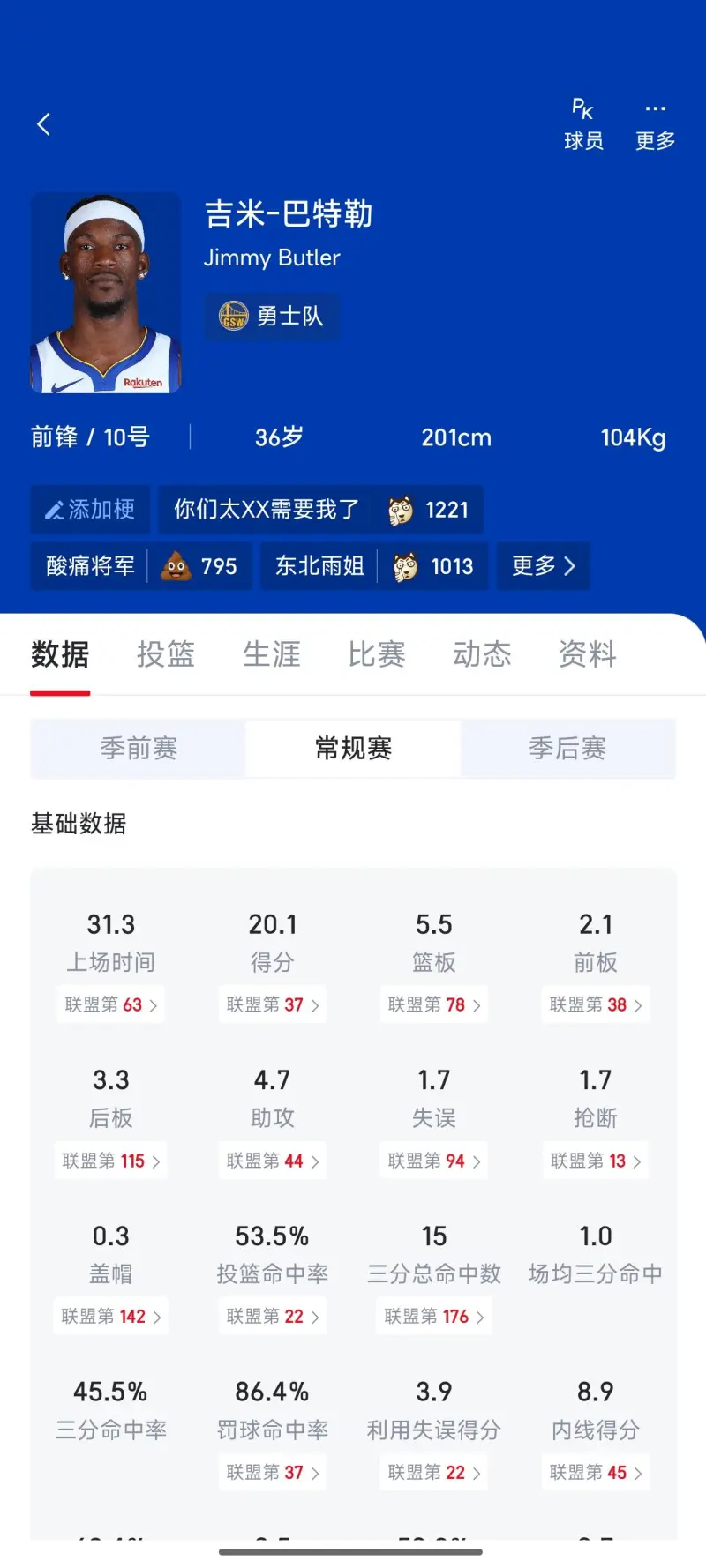The width and height of the screenshot is (706, 1568).
Task: View the 资料 tab
Action: (587, 654)
